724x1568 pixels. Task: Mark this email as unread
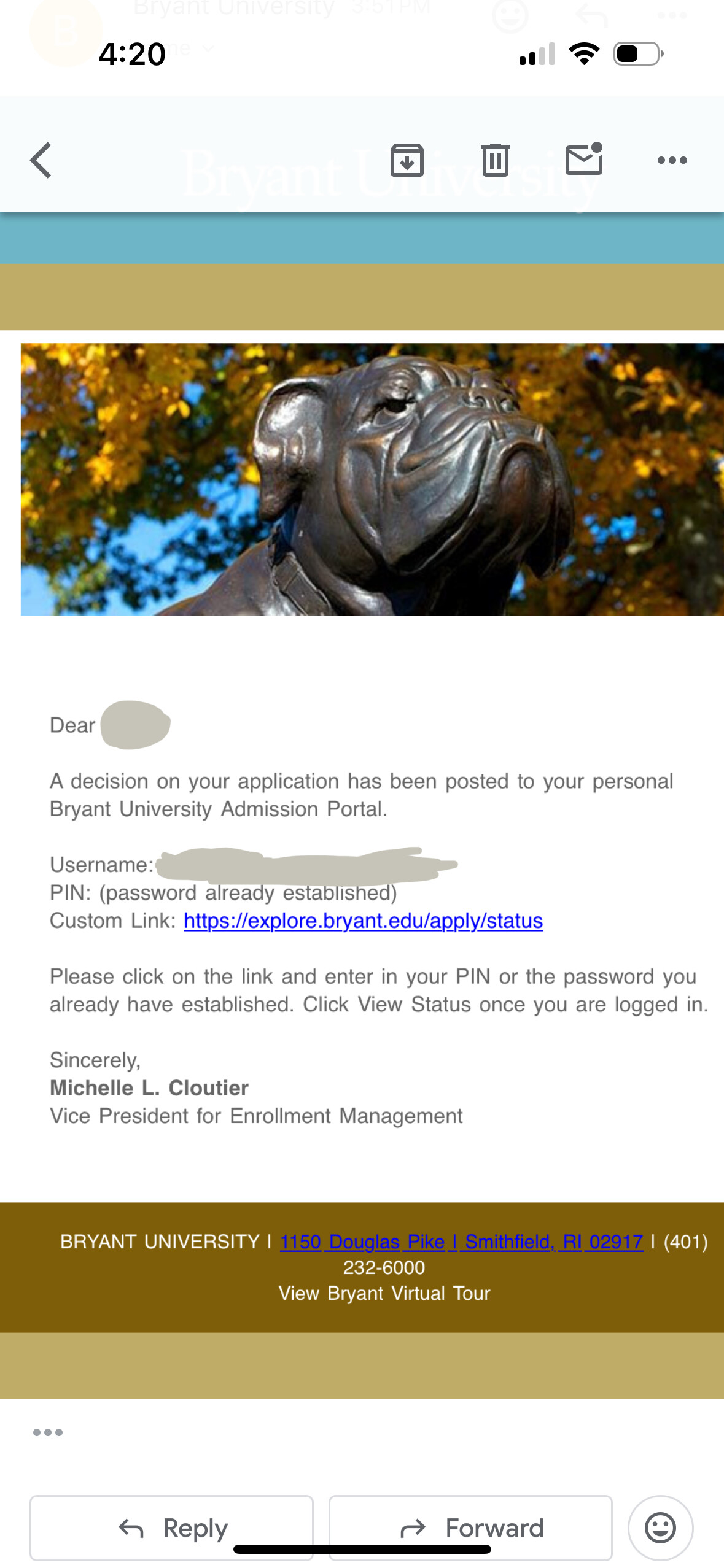(x=583, y=159)
